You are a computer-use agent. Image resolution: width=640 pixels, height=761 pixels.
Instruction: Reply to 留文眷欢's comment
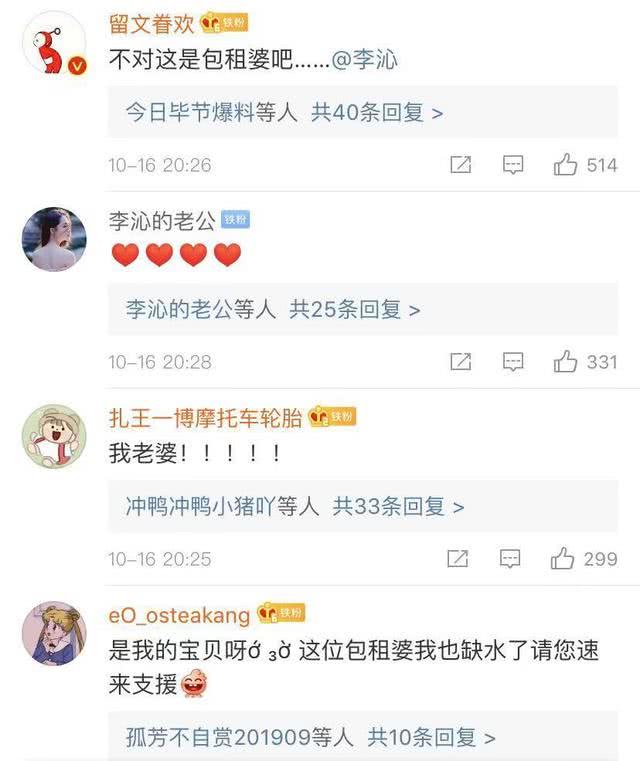point(513,165)
